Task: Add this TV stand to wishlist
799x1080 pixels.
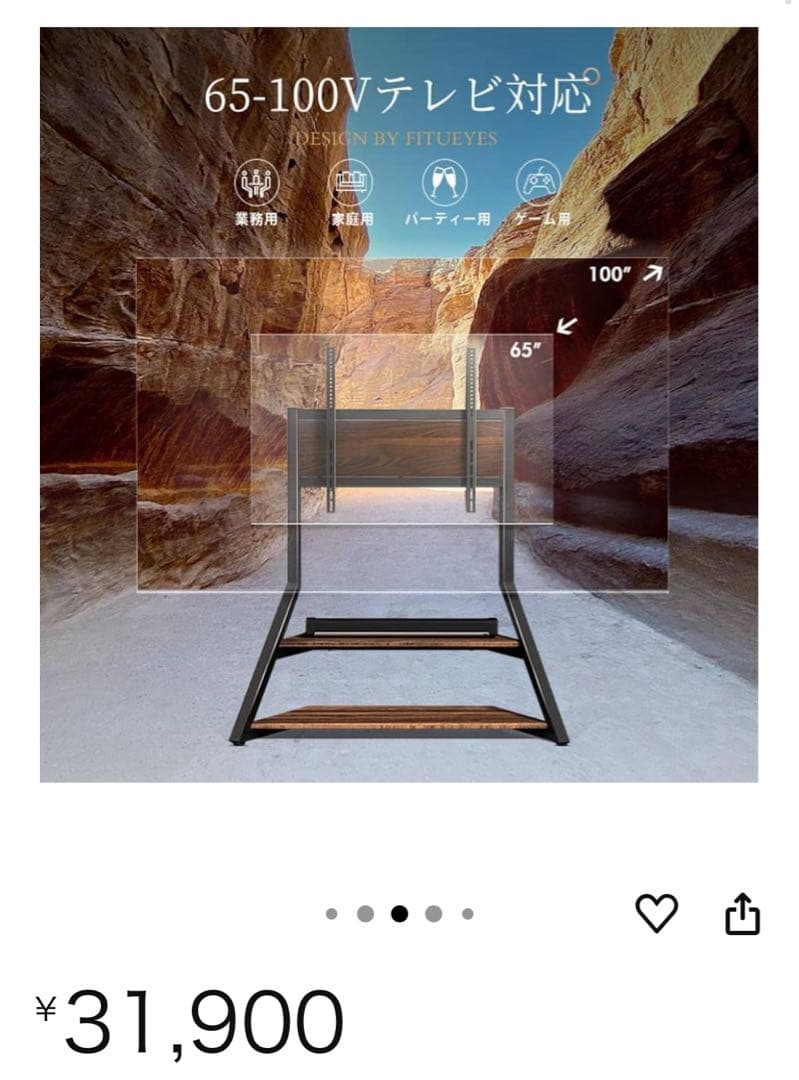Action: (657, 913)
